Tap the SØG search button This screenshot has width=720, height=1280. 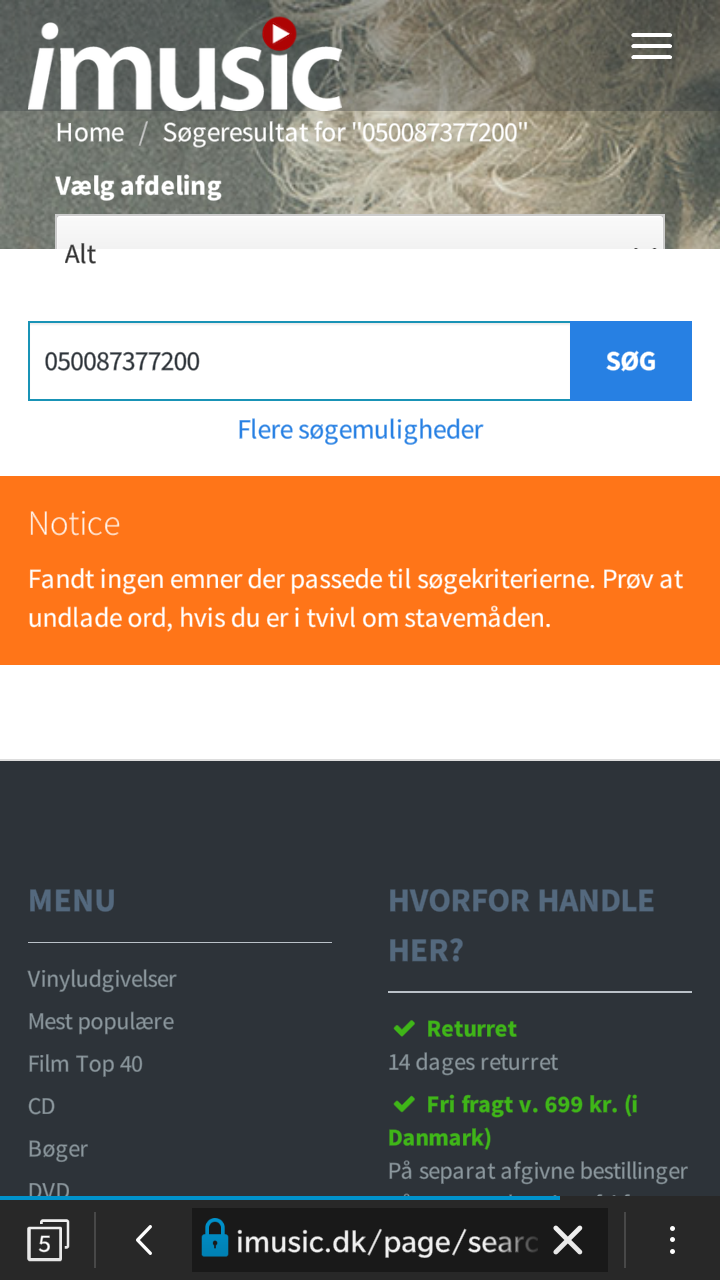[631, 361]
